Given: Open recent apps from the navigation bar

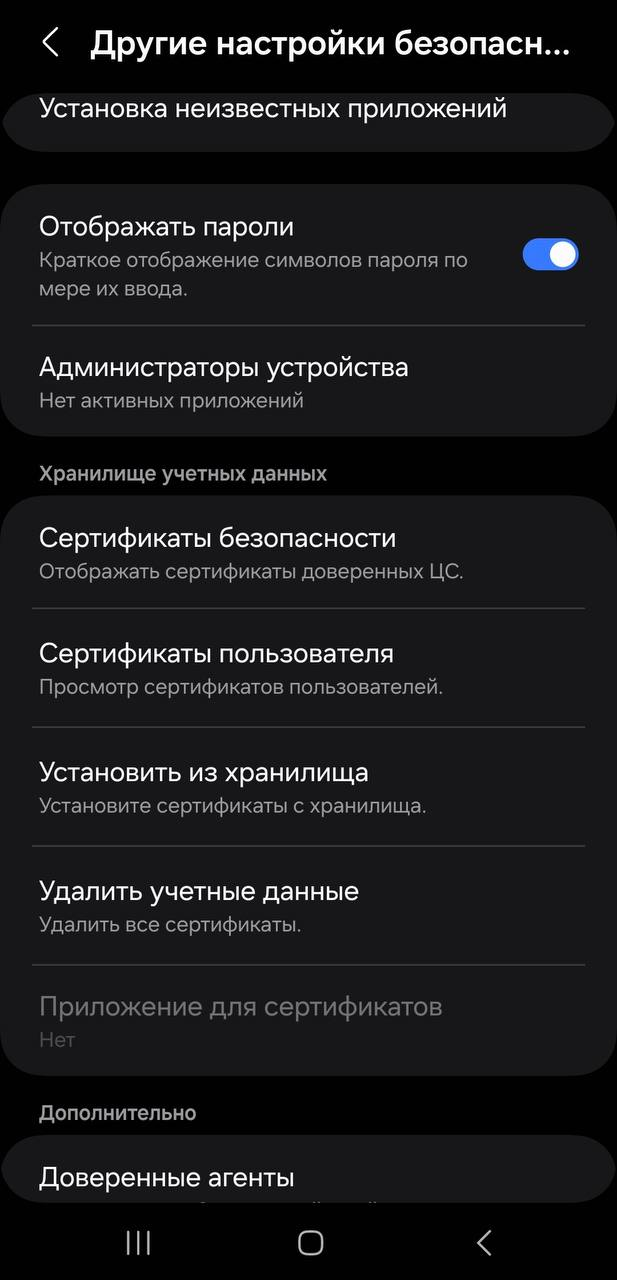Looking at the screenshot, I should pos(138,1243).
